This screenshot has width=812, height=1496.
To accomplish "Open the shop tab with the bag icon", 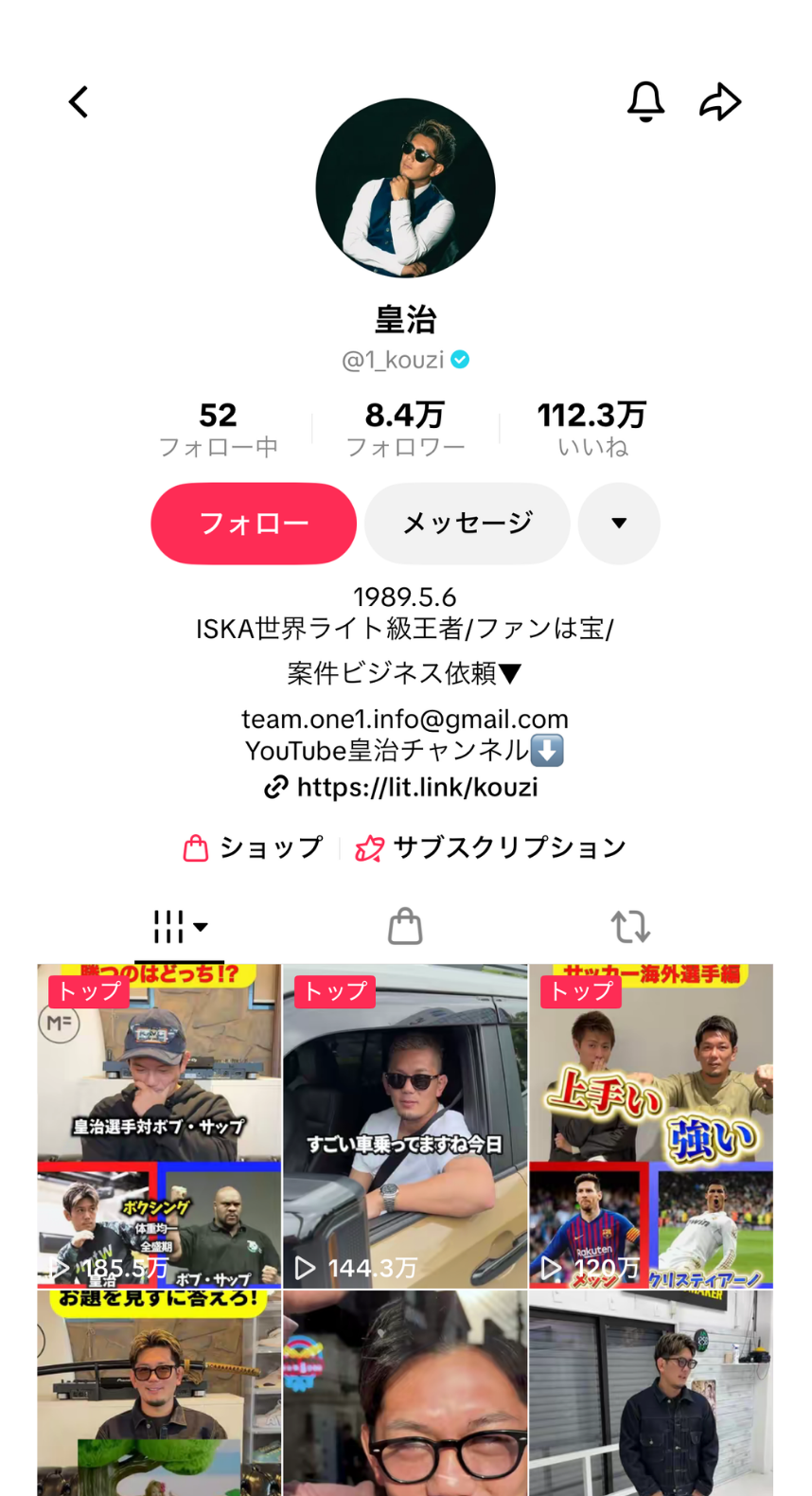I will [x=405, y=926].
